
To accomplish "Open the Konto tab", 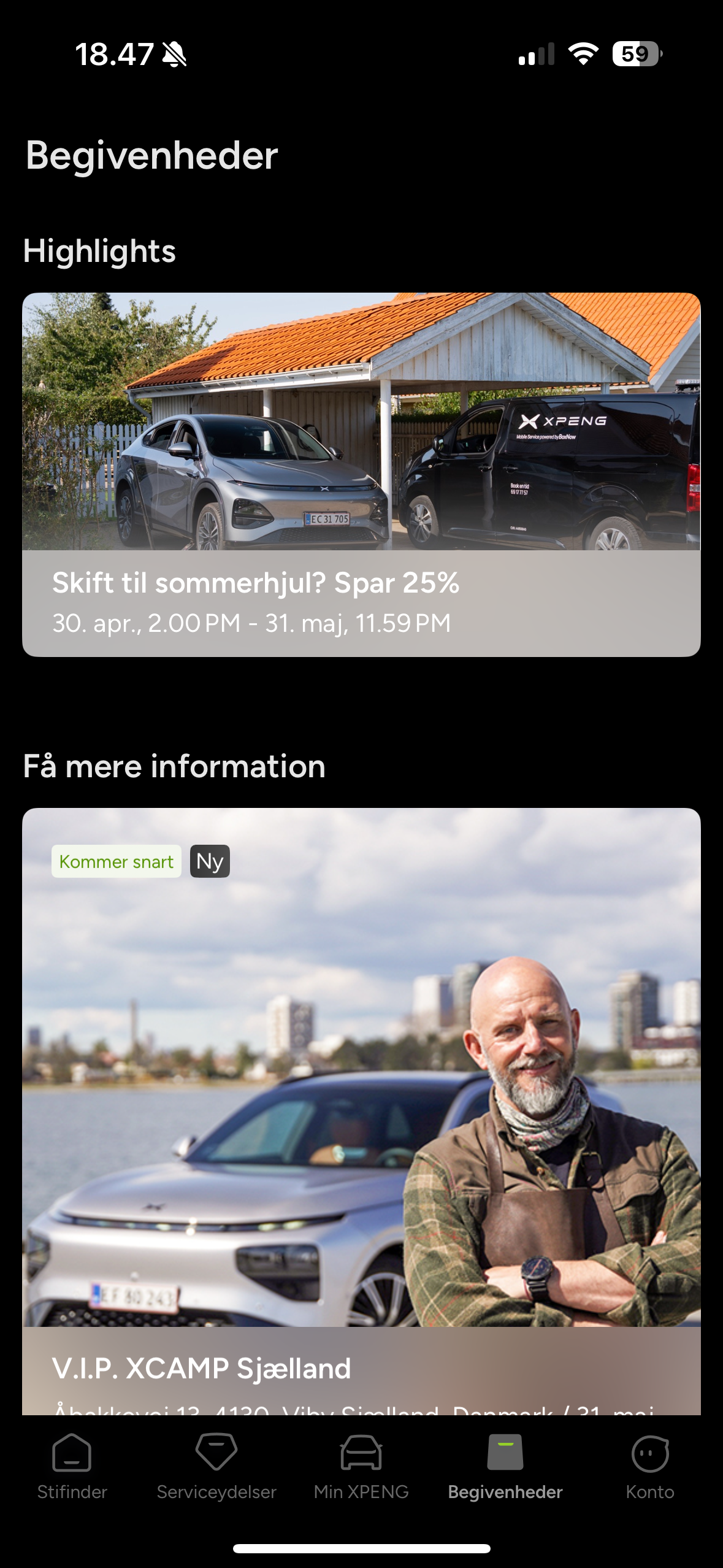I will click(x=649, y=1466).
